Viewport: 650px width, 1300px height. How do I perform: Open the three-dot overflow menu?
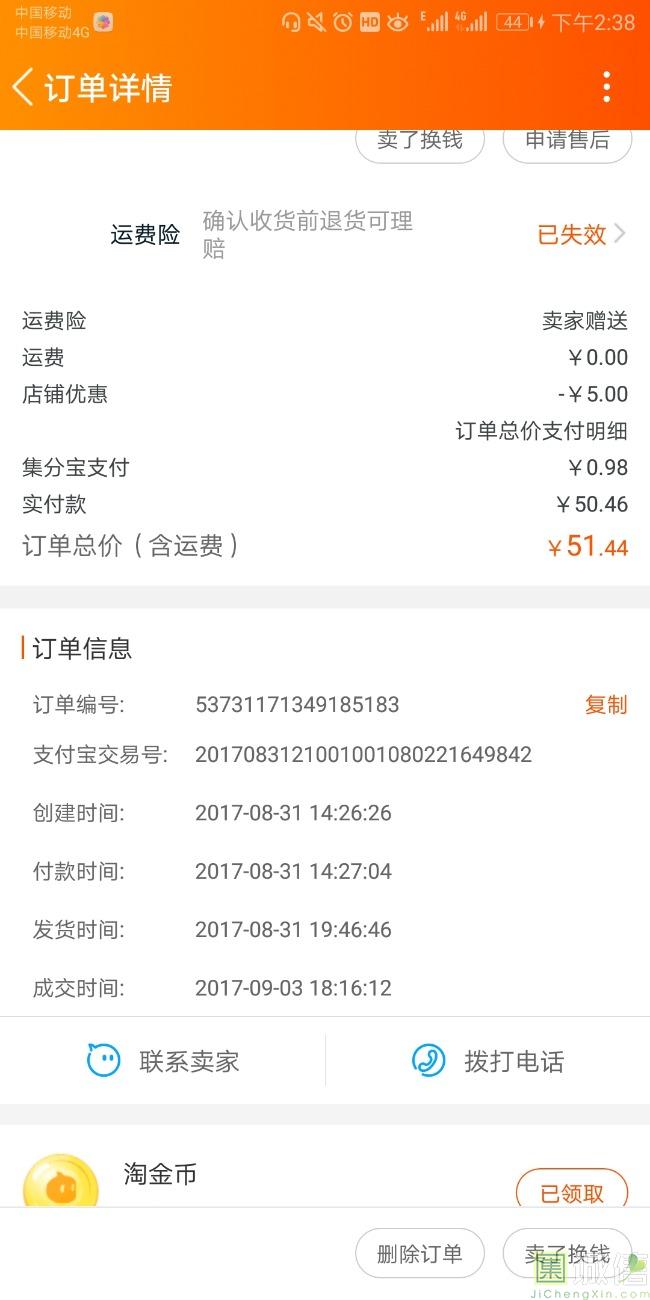point(606,87)
